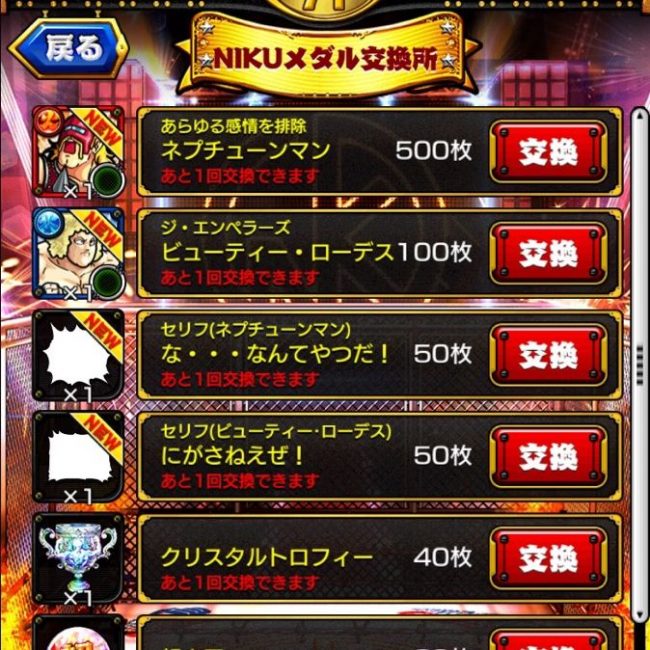650x650 pixels.
Task: Exchange 40 medals for クリスタルトロフィー
Action: pos(548,557)
